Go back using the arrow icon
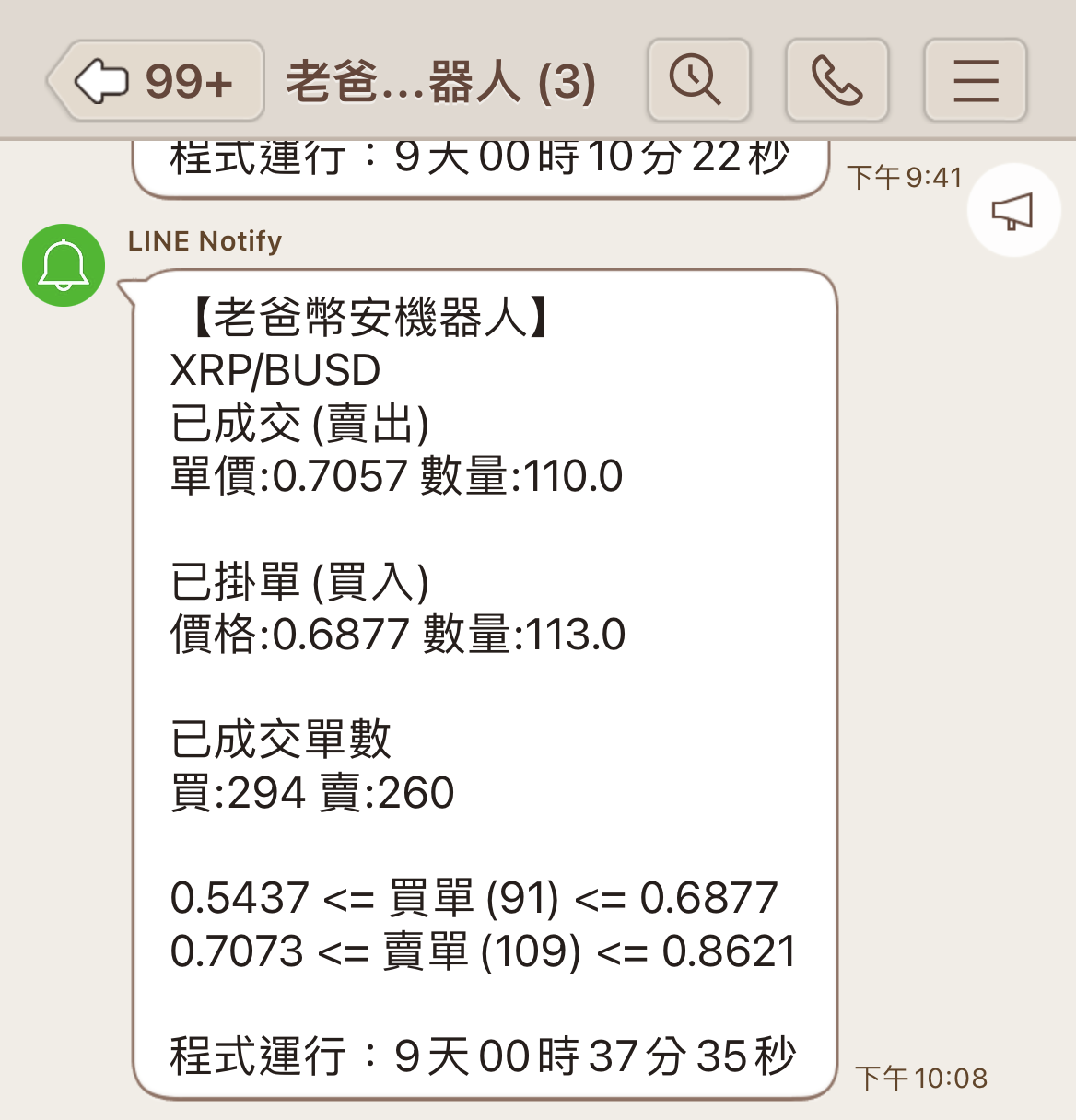1076x1120 pixels. (x=101, y=81)
